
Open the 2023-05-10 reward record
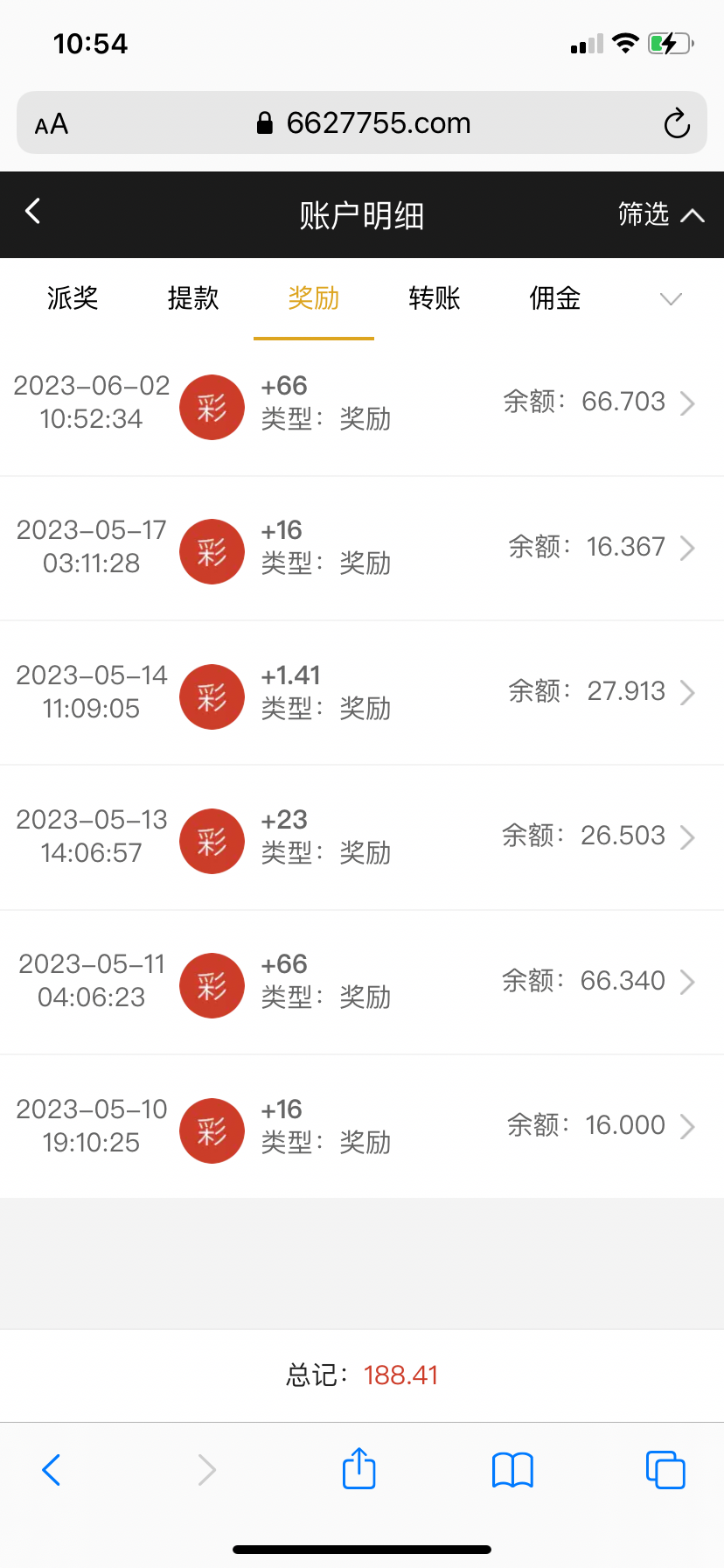point(362,1126)
